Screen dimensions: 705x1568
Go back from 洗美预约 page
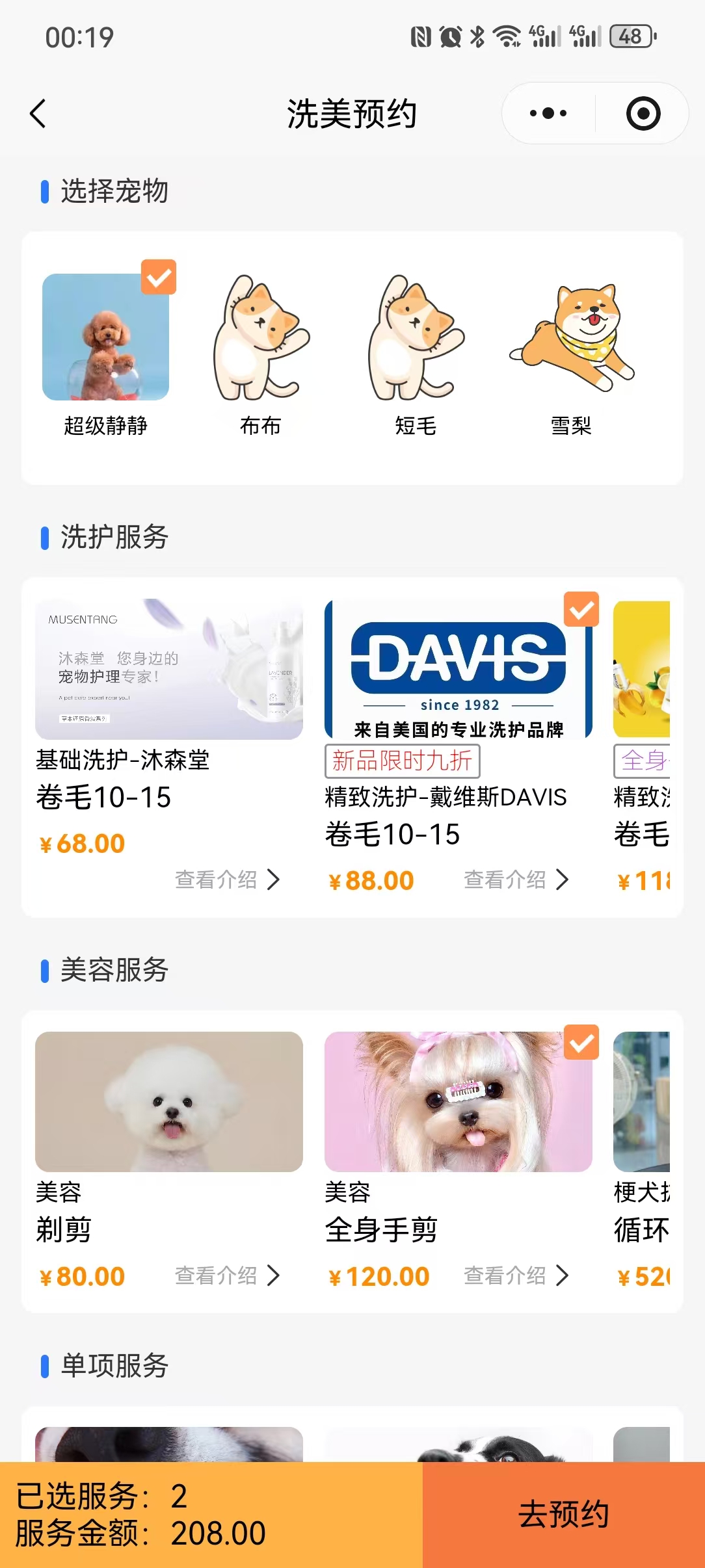tap(38, 114)
